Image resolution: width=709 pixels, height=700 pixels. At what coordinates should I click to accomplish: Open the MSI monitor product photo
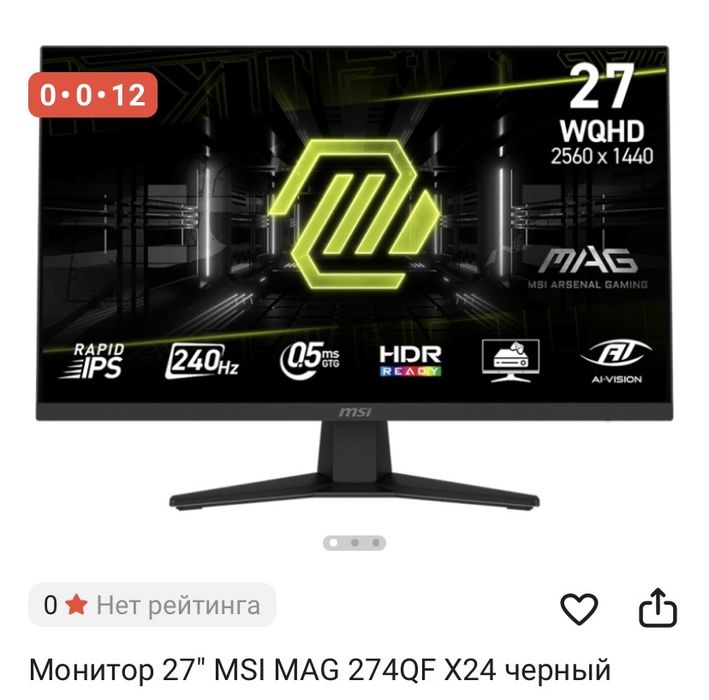(x=354, y=280)
